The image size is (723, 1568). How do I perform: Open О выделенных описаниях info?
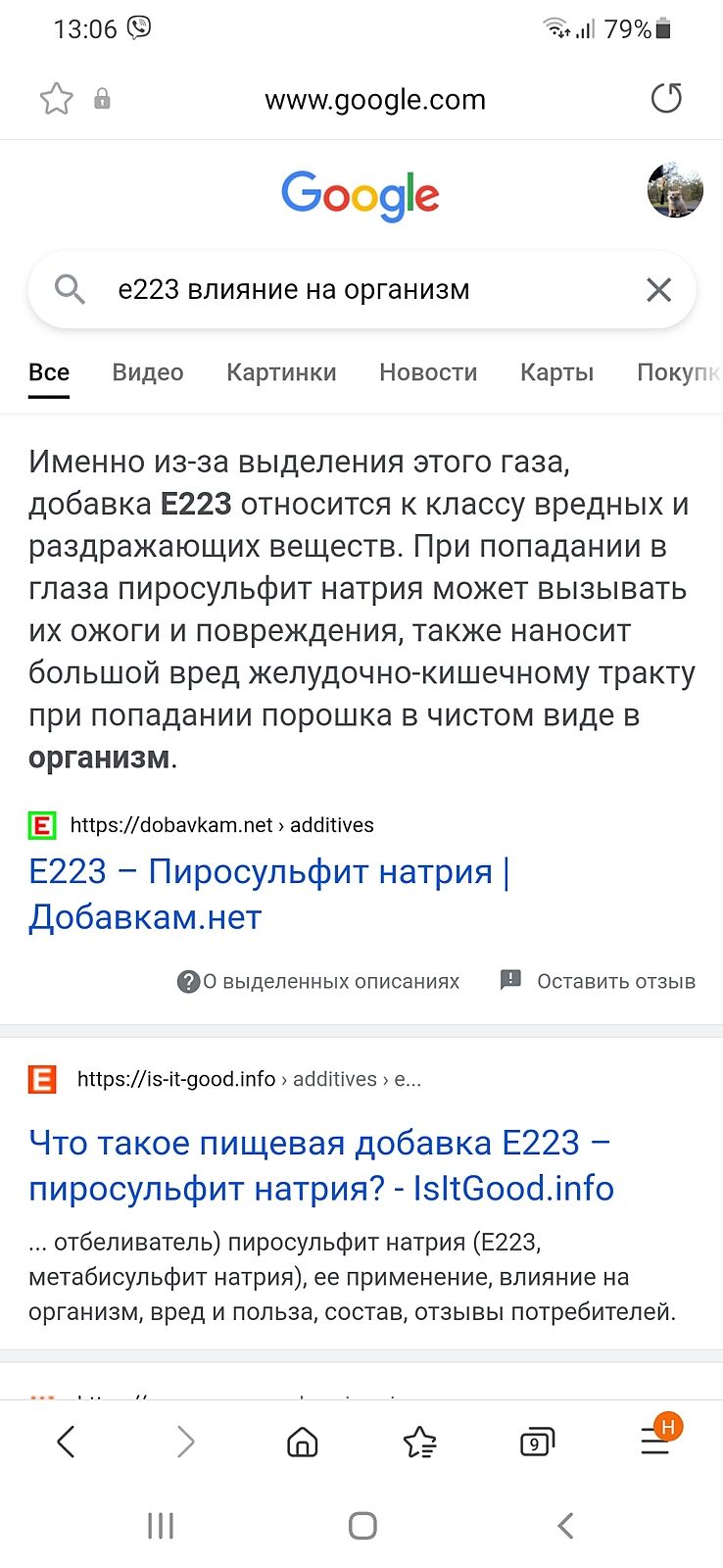tap(319, 981)
